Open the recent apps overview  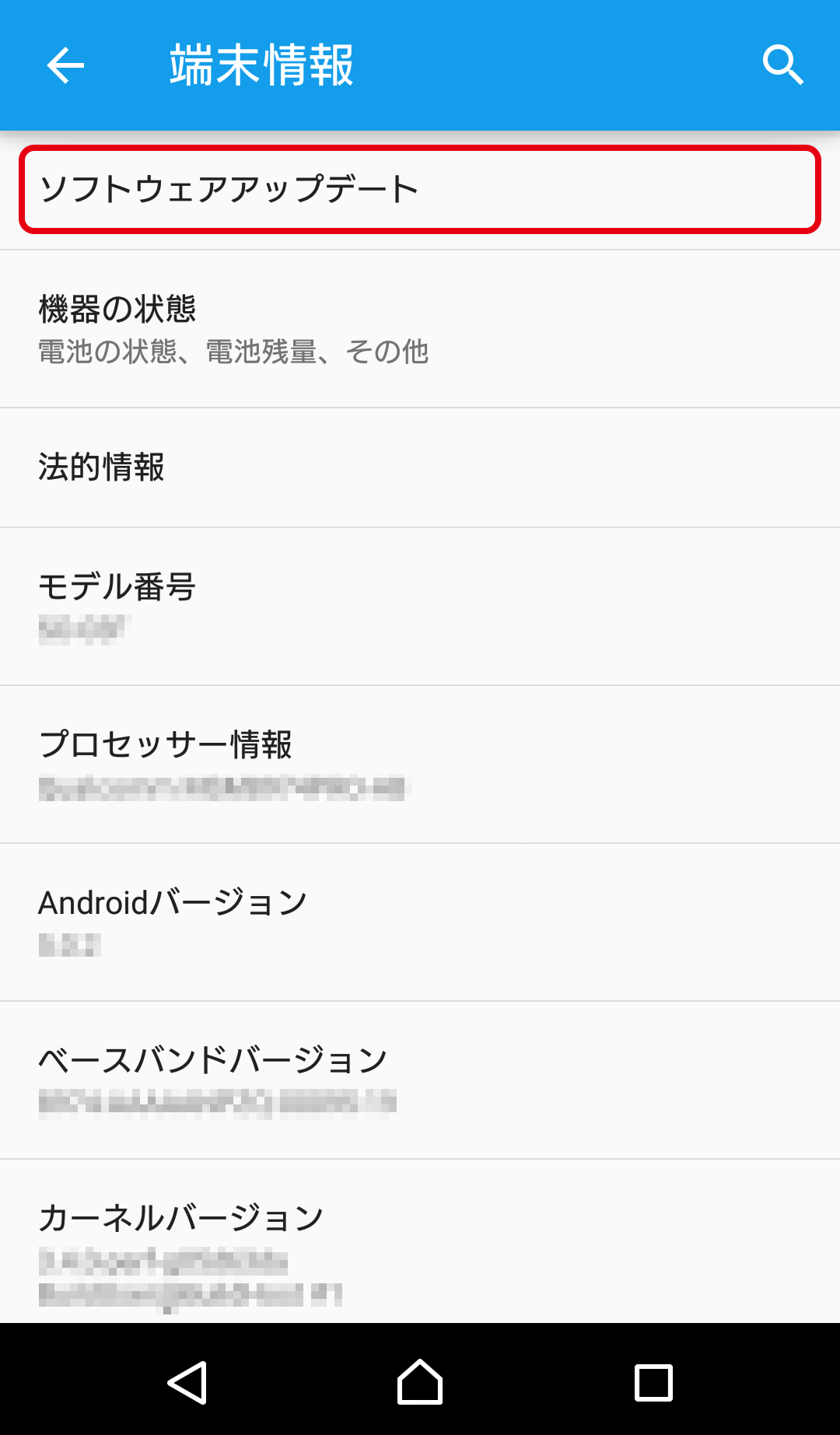click(653, 1382)
